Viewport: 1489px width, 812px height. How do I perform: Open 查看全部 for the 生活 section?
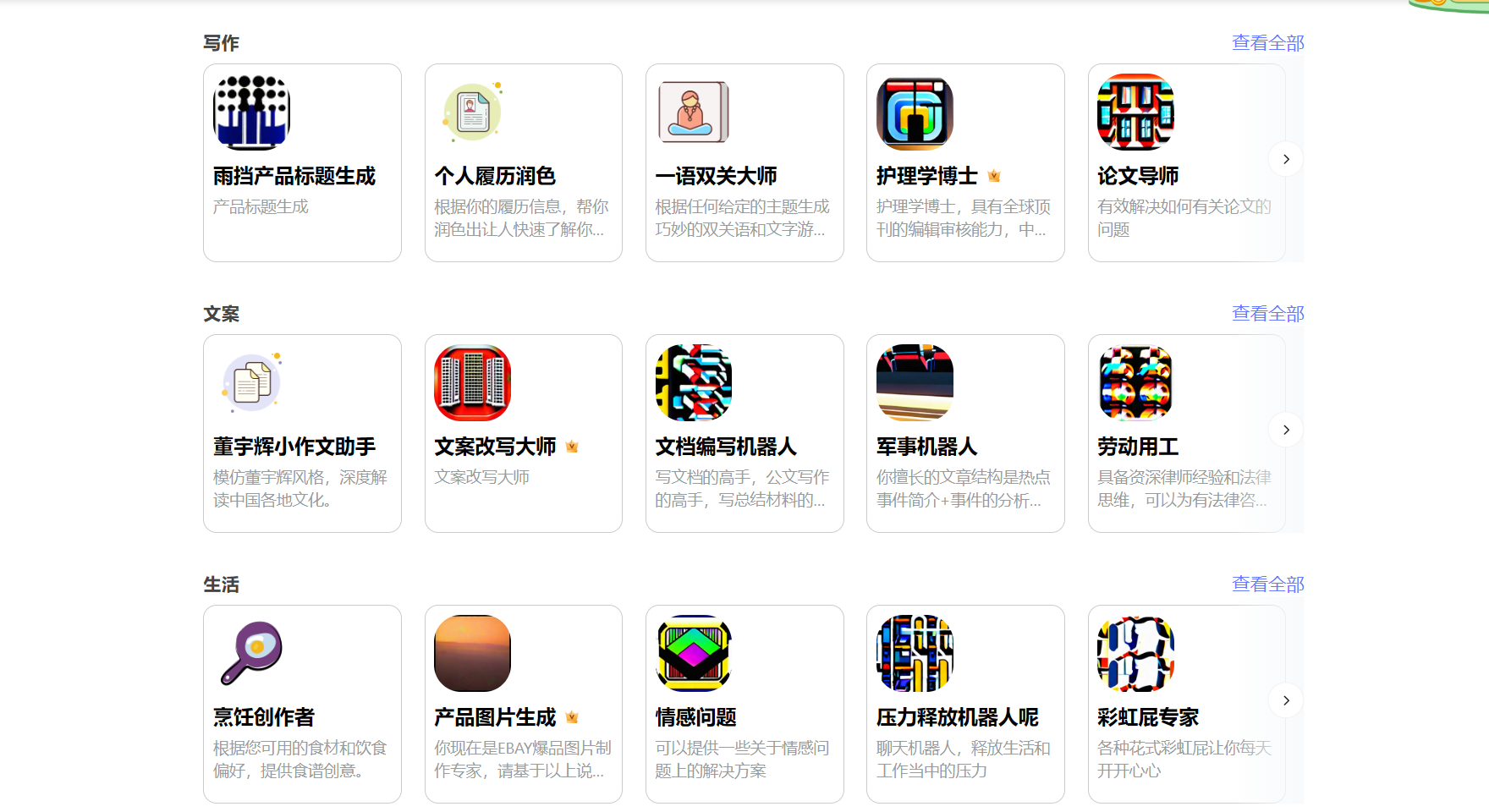point(1267,584)
